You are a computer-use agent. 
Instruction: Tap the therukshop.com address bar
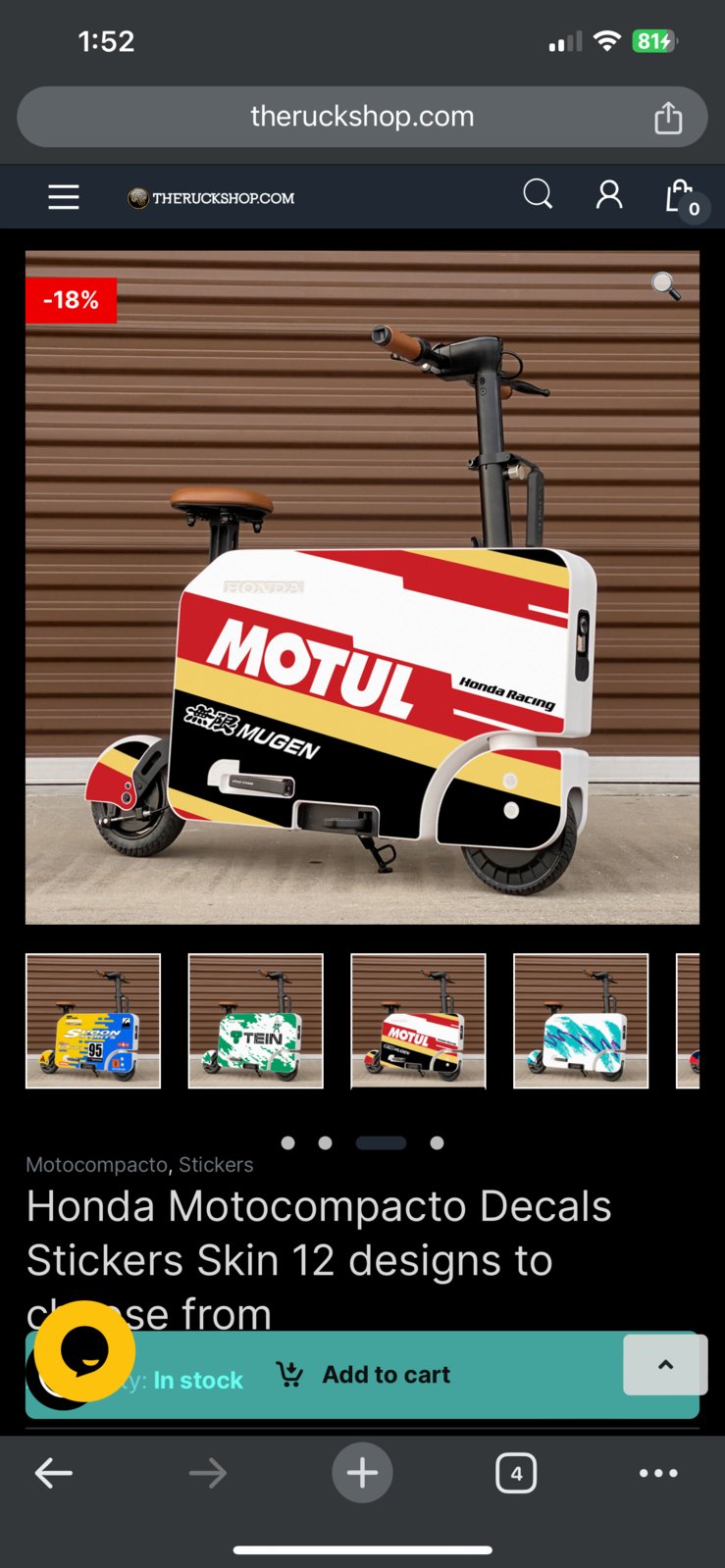(x=362, y=117)
